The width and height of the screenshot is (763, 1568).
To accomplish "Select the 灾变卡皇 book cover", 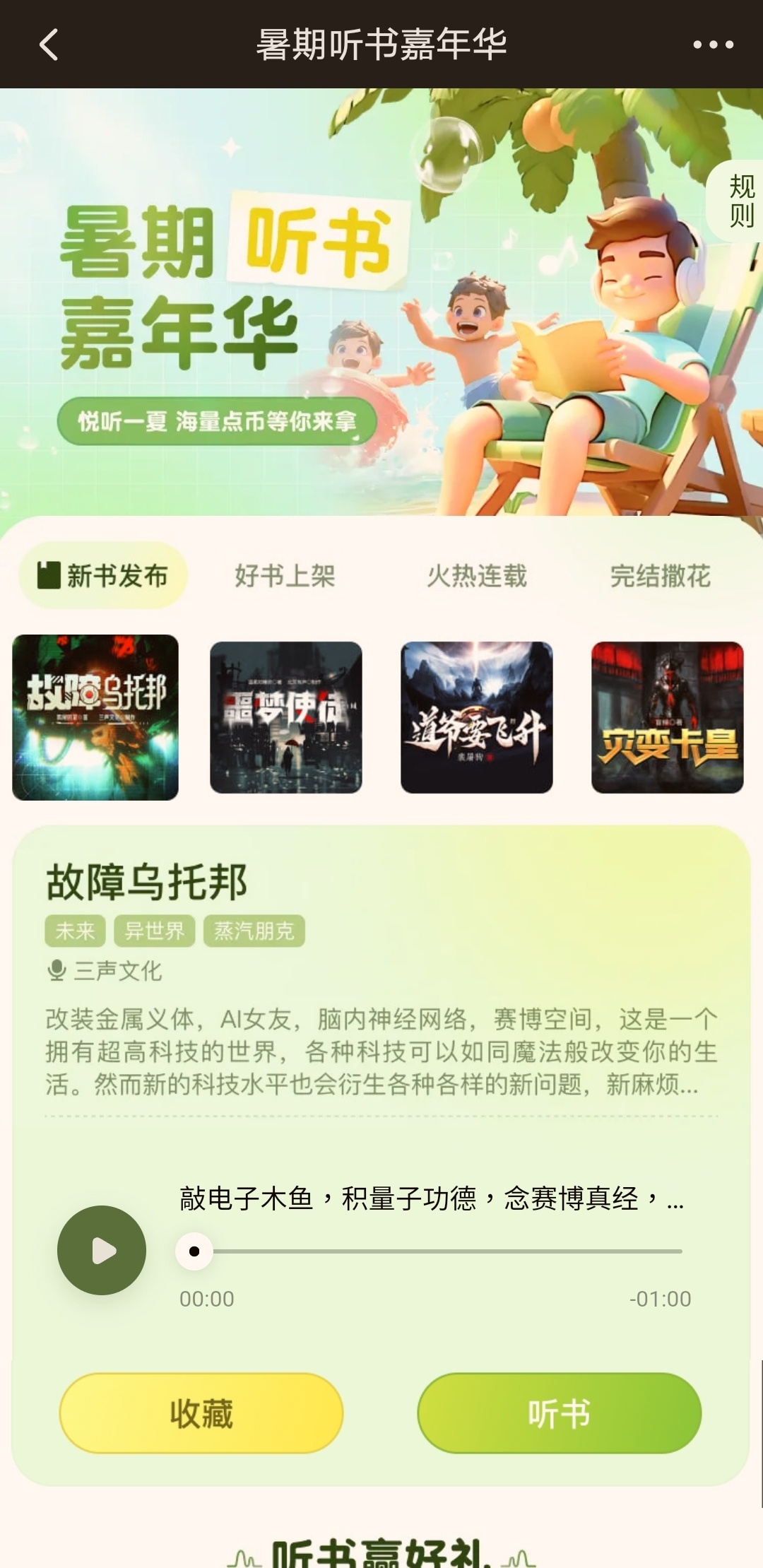I will pos(667,717).
